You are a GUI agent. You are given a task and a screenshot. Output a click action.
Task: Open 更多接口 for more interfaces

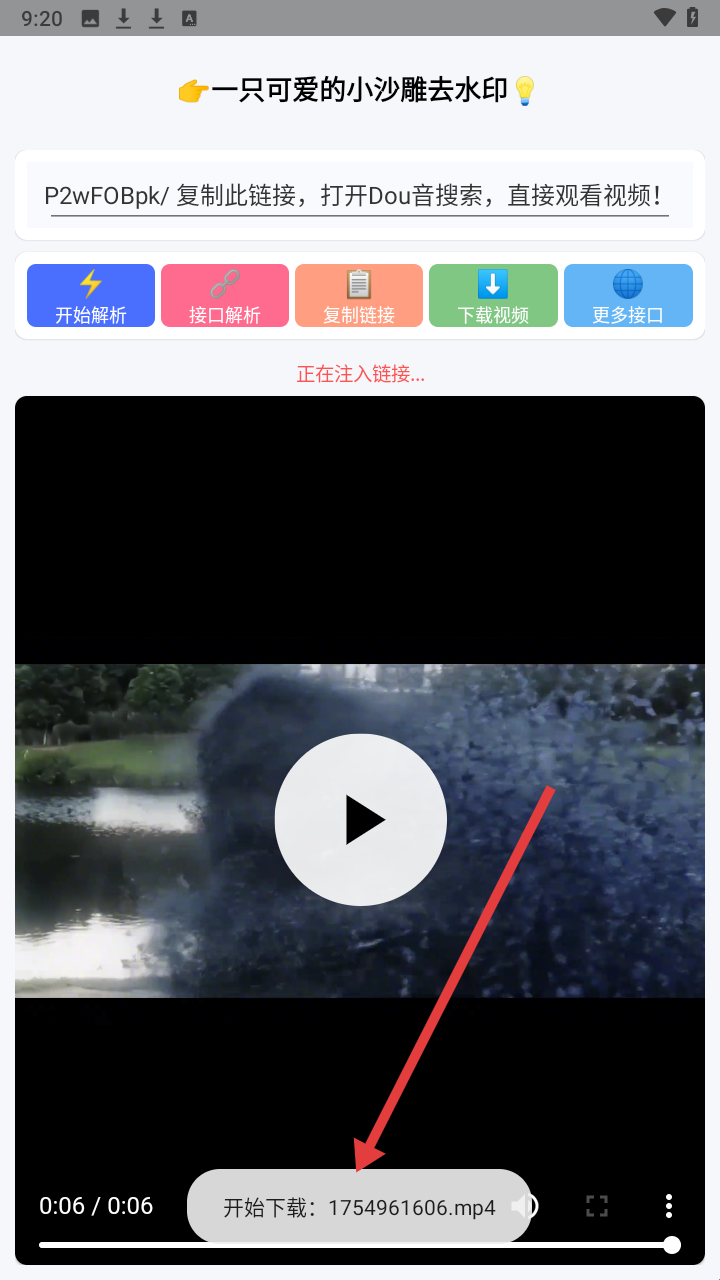click(628, 296)
